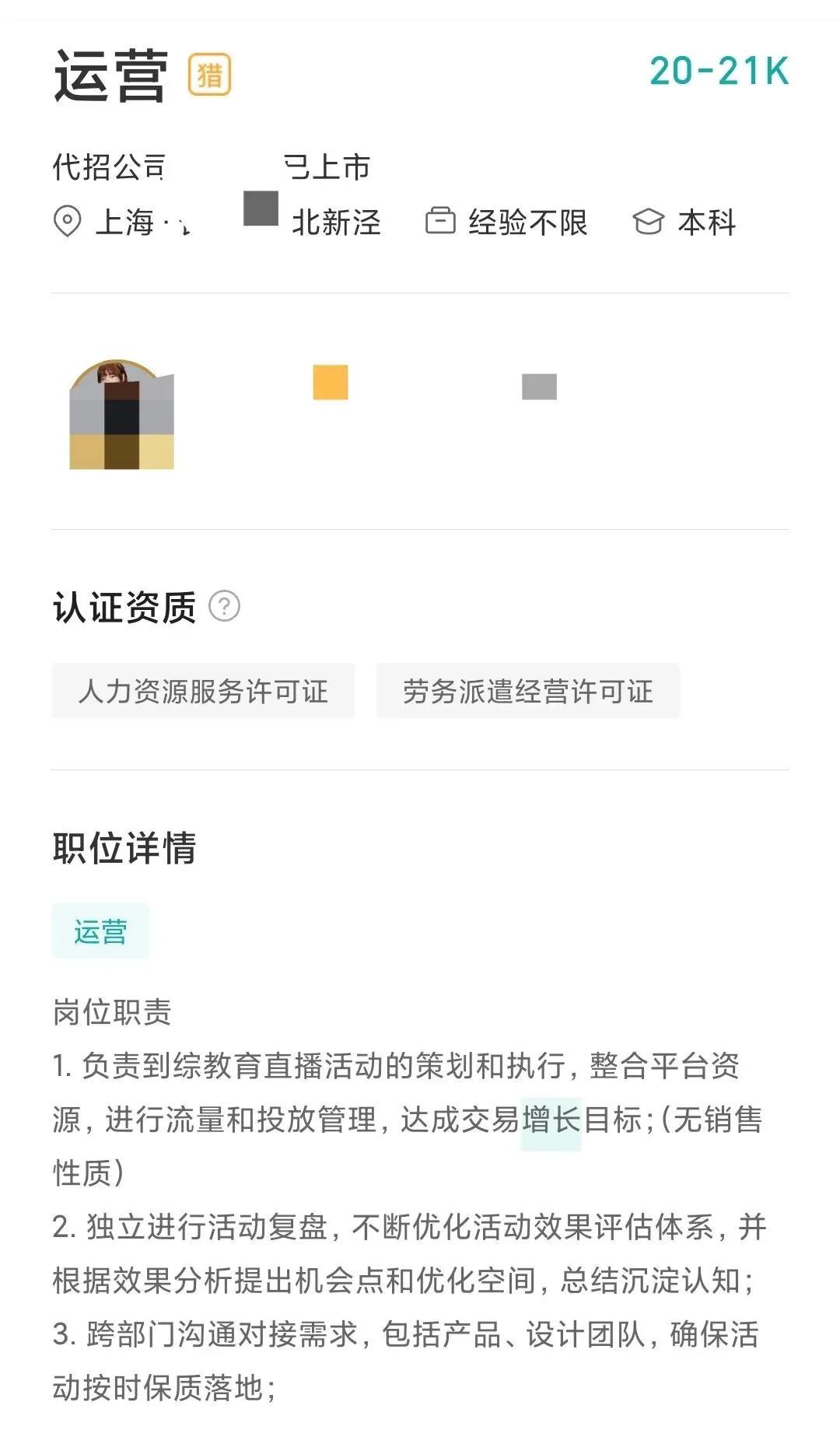840x1430 pixels.
Task: Open the 人力资源服务许可证 certification tag
Action: pos(204,691)
